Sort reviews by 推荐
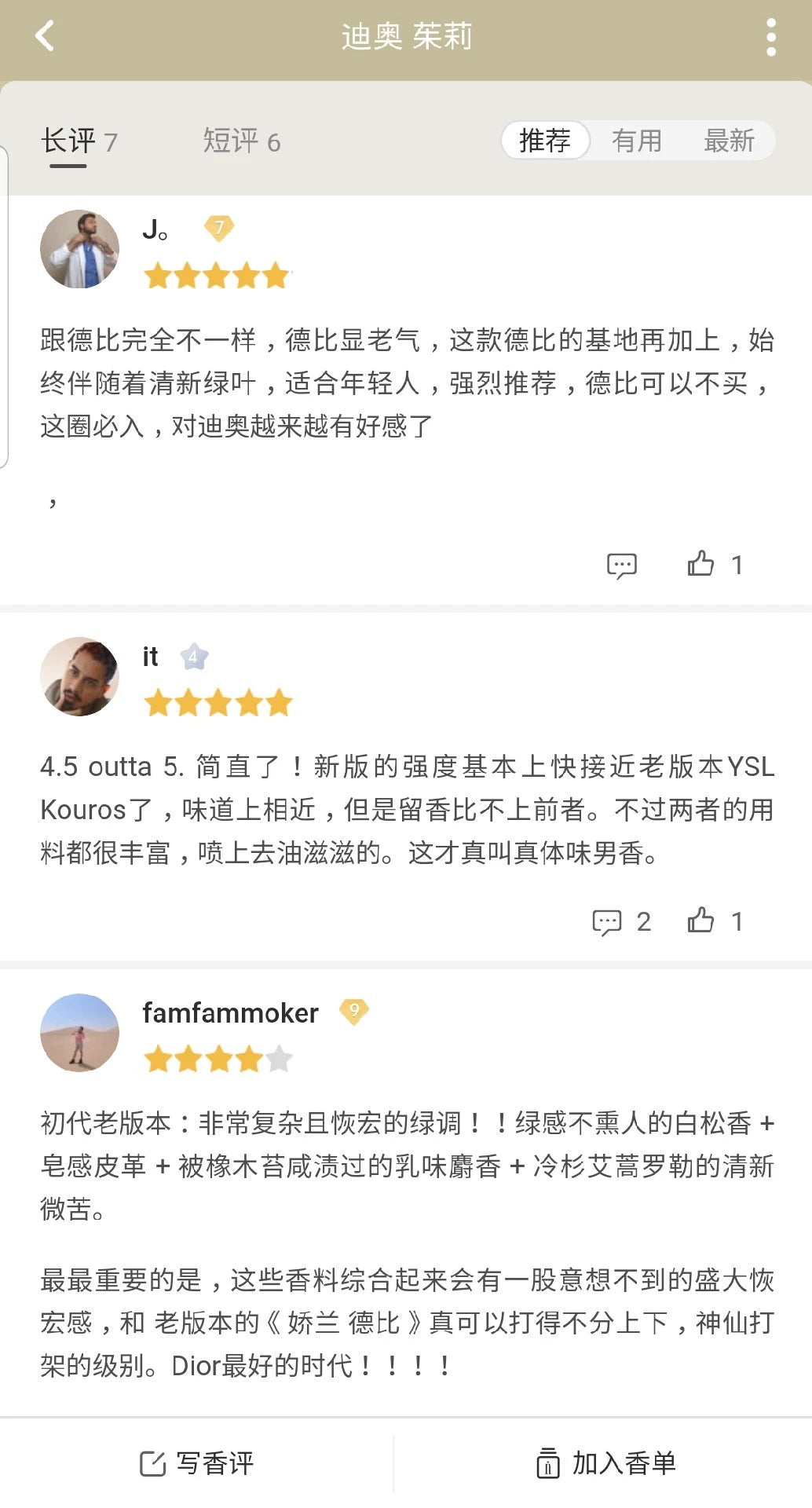The width and height of the screenshot is (812, 1508). 545,141
